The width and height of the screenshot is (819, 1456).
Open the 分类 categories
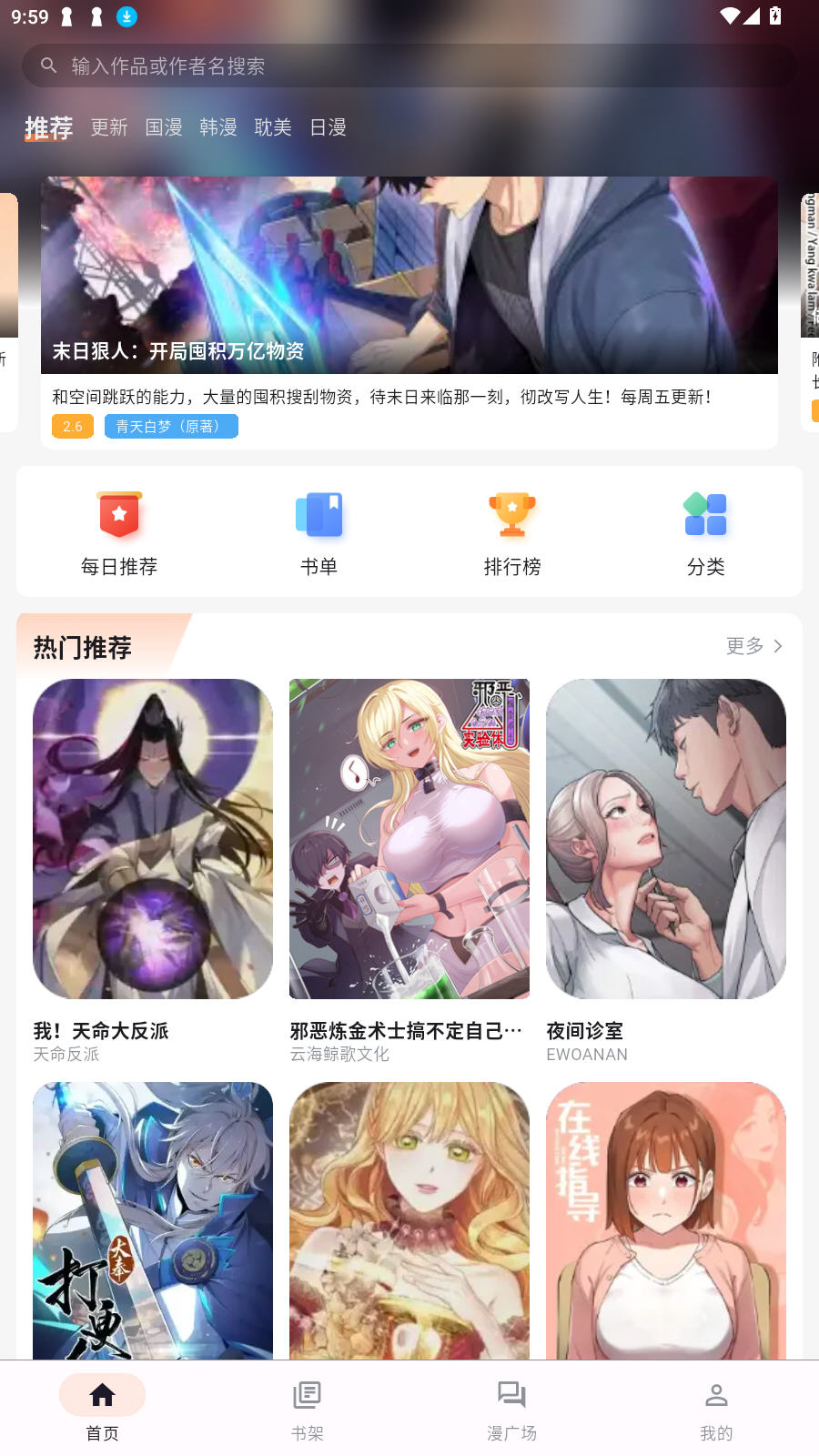tap(705, 533)
